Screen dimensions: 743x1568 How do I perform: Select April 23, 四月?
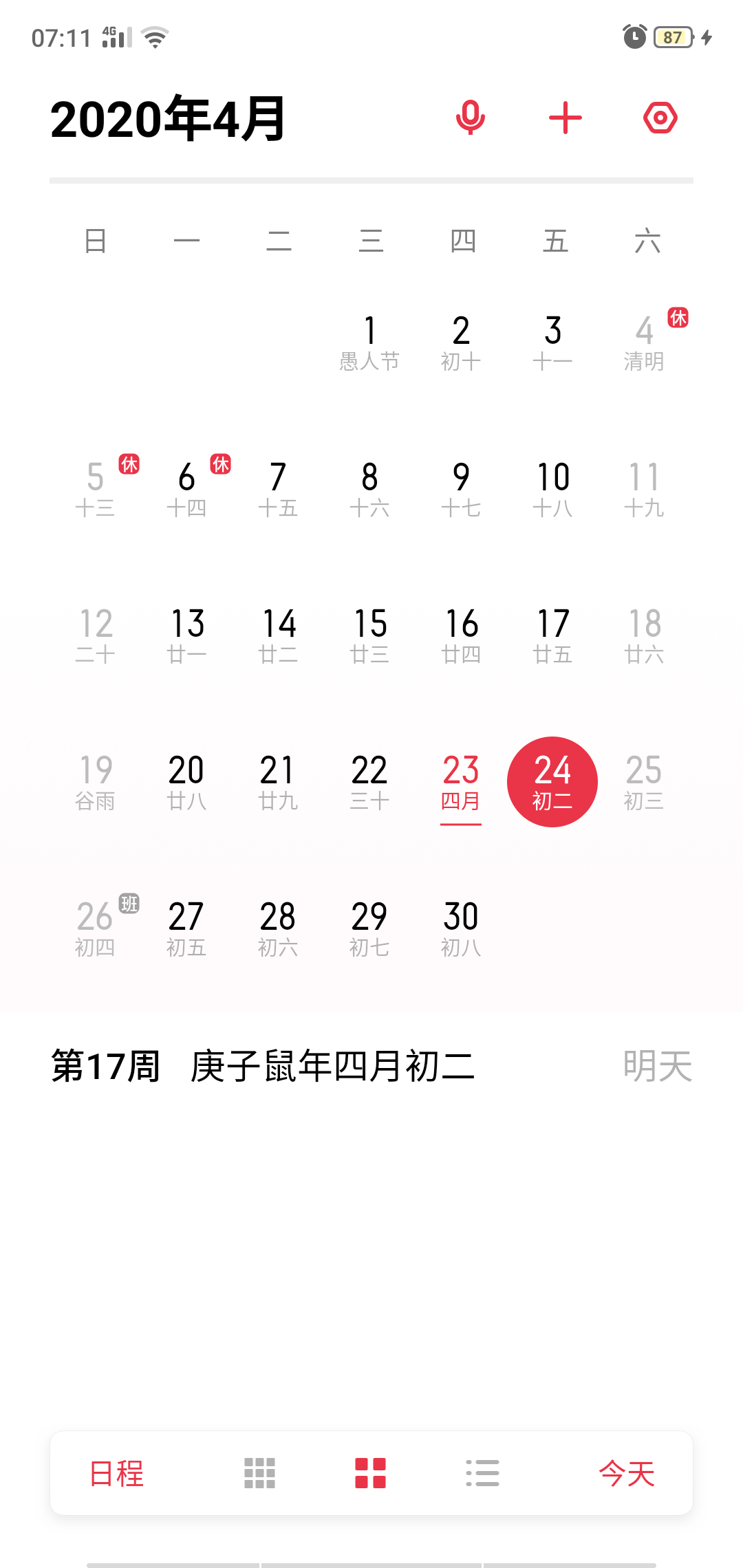(x=461, y=782)
